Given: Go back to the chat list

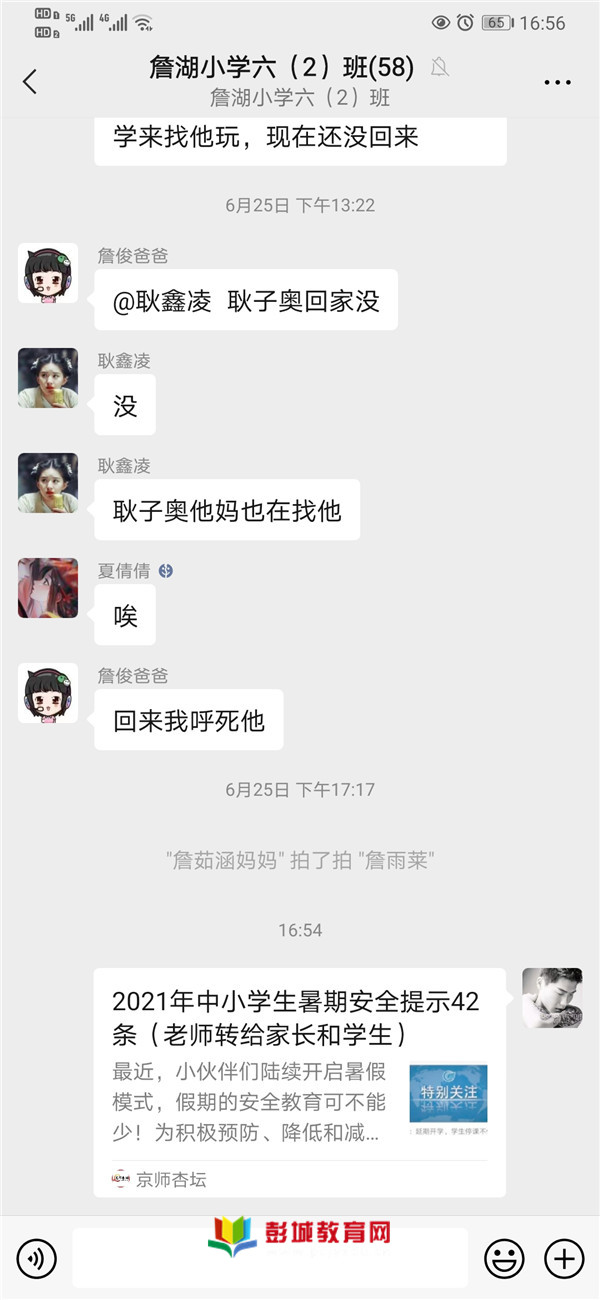Looking at the screenshot, I should (x=30, y=82).
